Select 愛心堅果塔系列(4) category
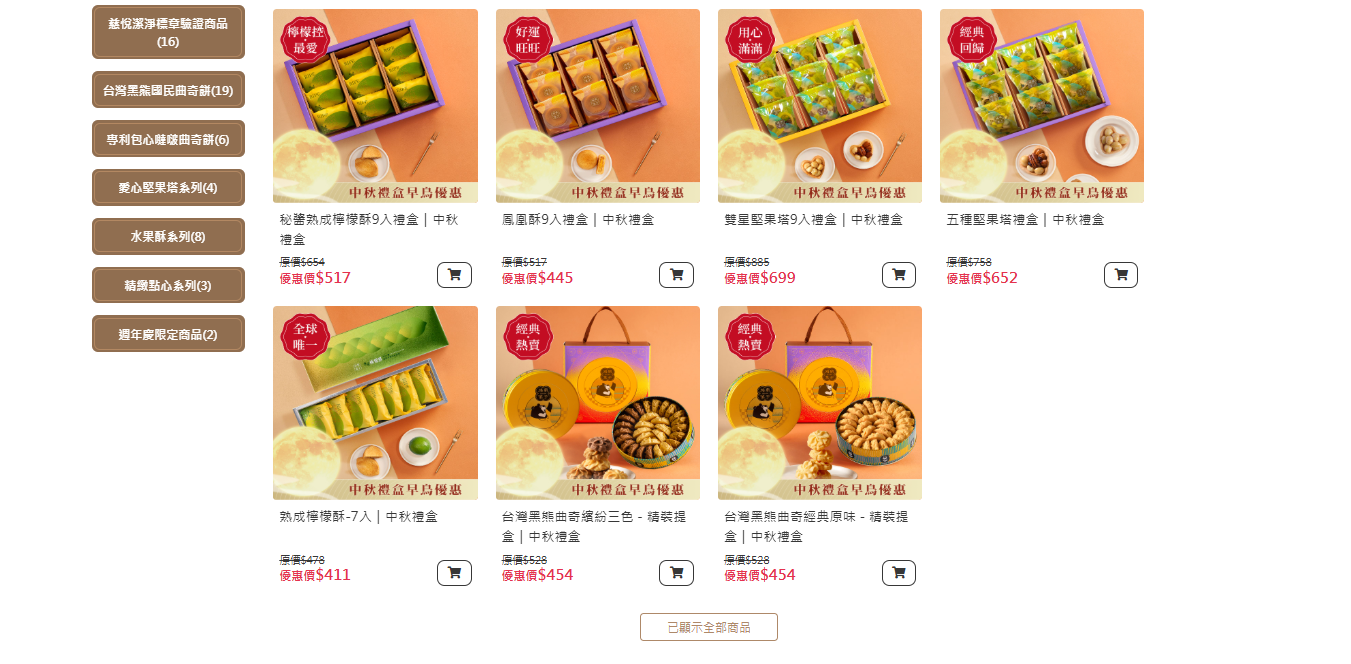The width and height of the screenshot is (1351, 664). point(168,187)
